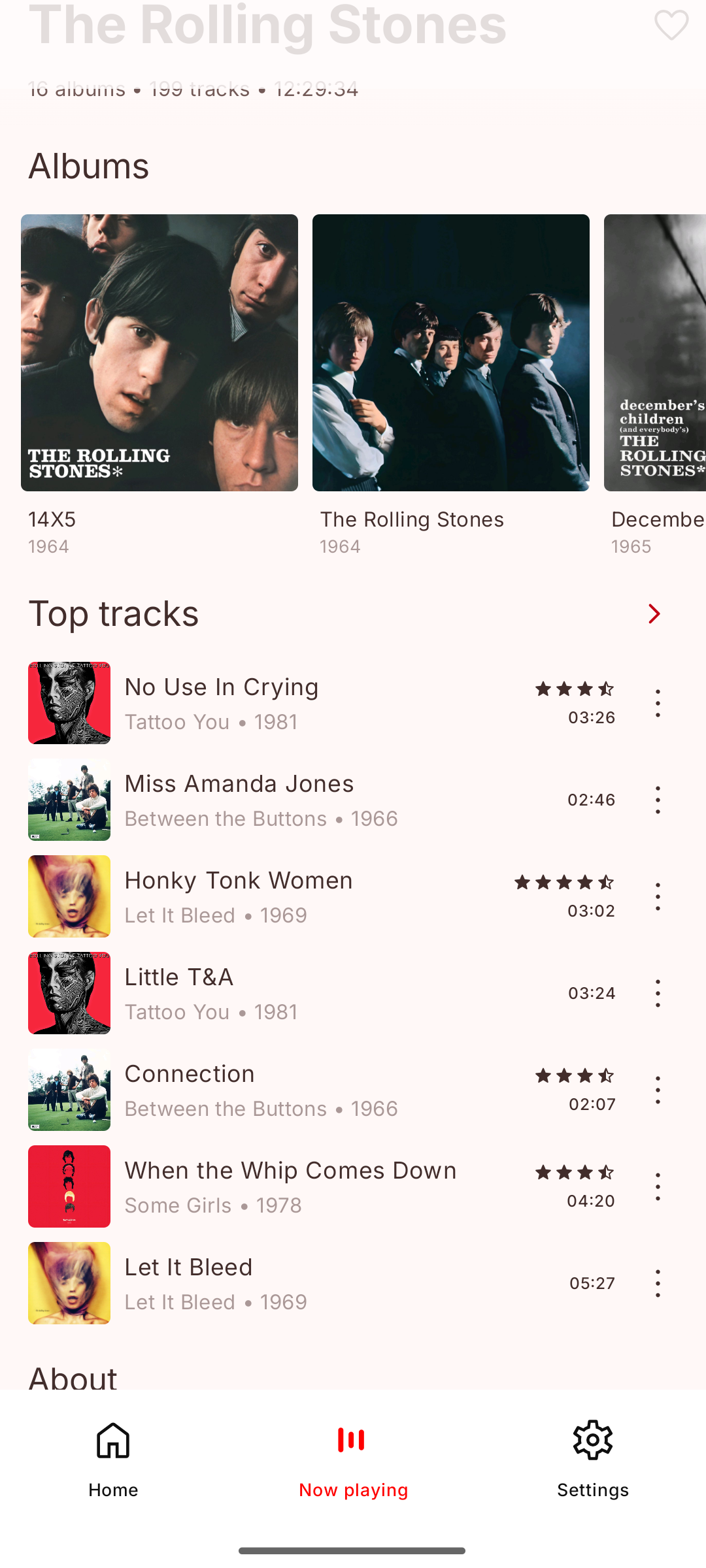
Task: Open the 14X5 album
Action: coord(160,353)
